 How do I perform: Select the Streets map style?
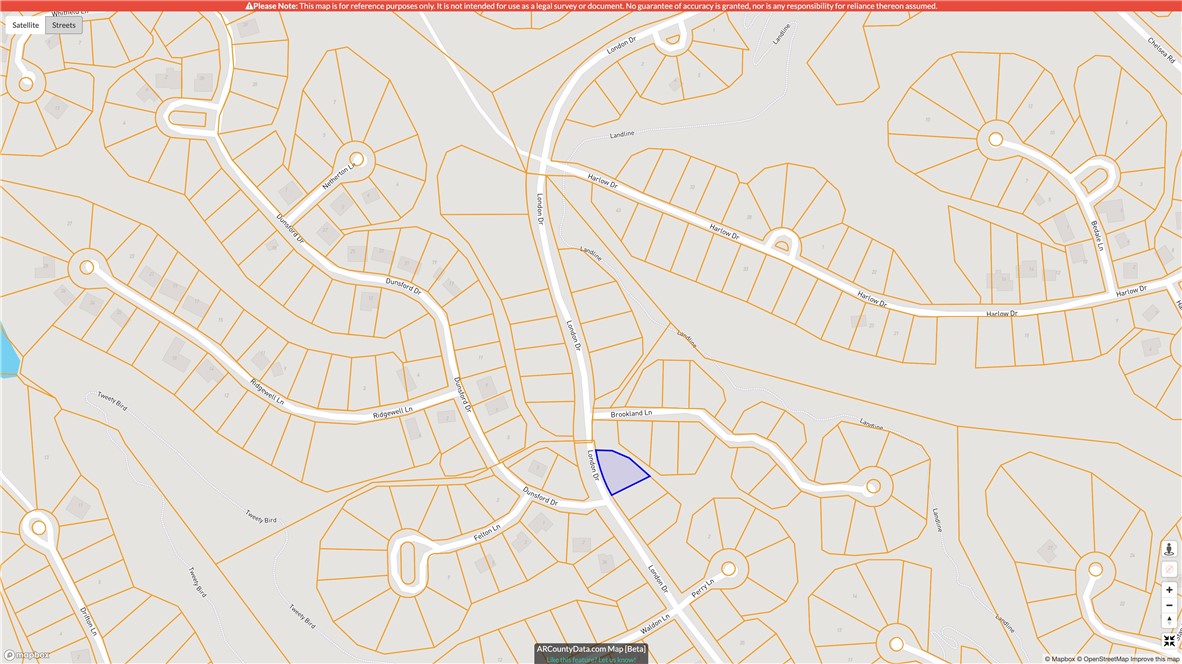click(x=63, y=25)
